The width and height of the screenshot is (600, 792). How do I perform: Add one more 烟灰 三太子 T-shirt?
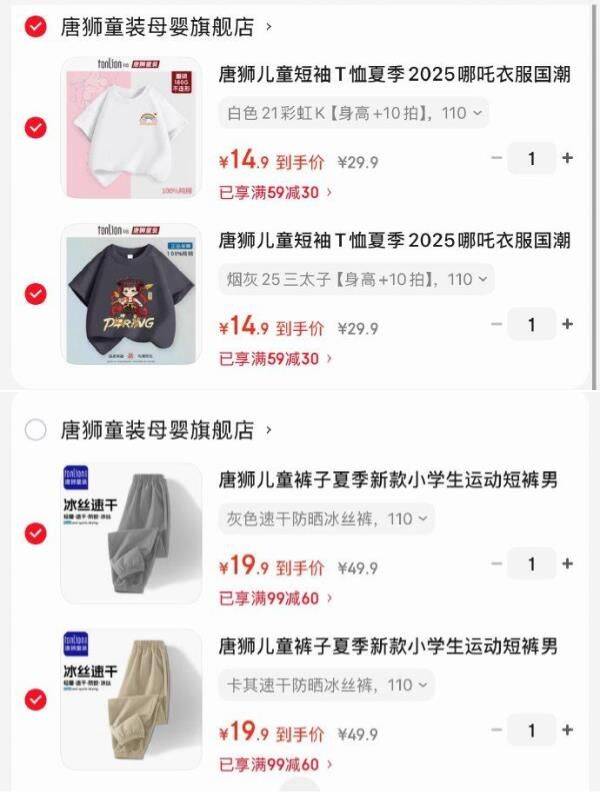click(x=568, y=324)
